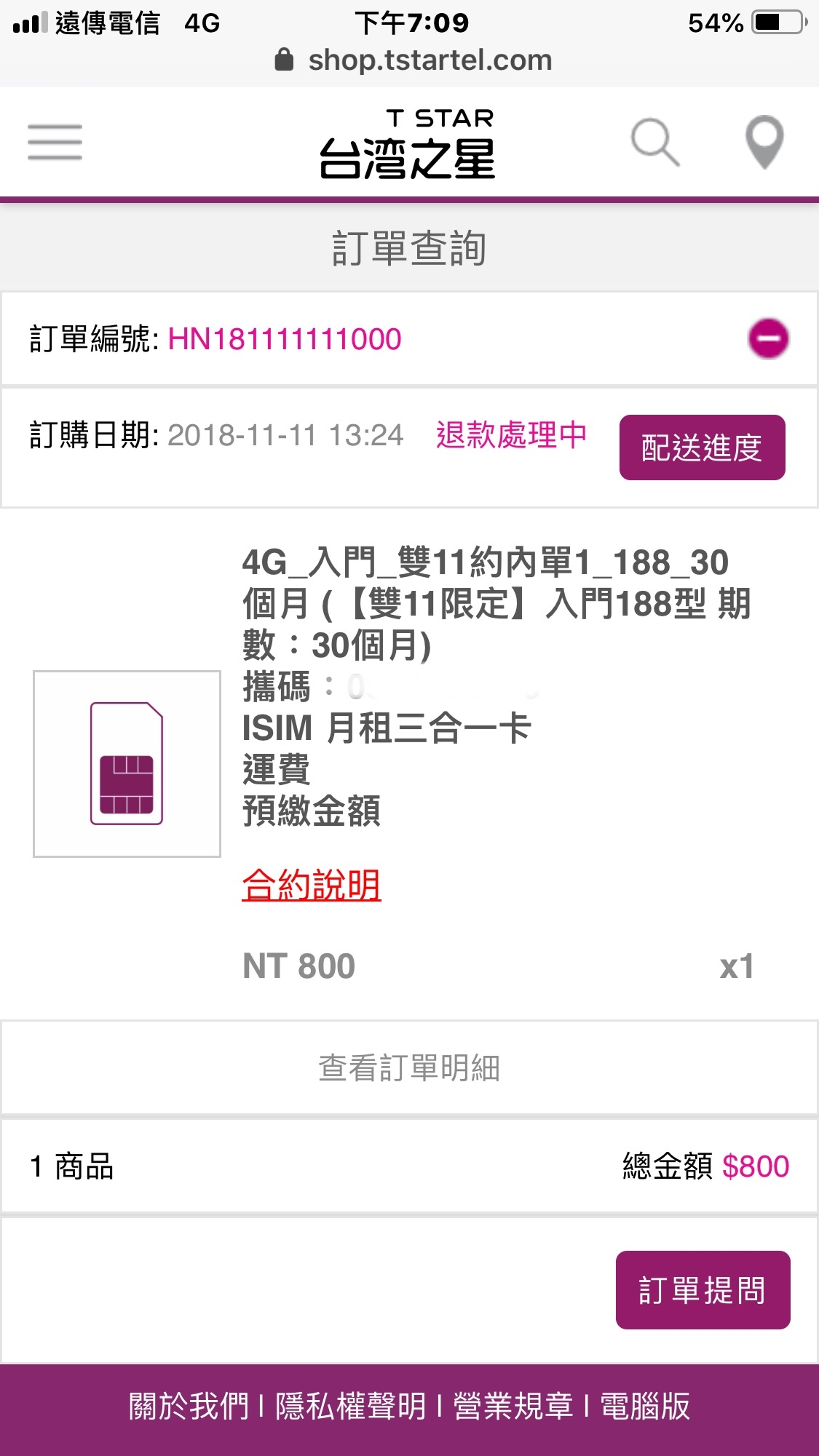Open the 合約說明 contract link
The width and height of the screenshot is (819, 1456).
point(312,886)
